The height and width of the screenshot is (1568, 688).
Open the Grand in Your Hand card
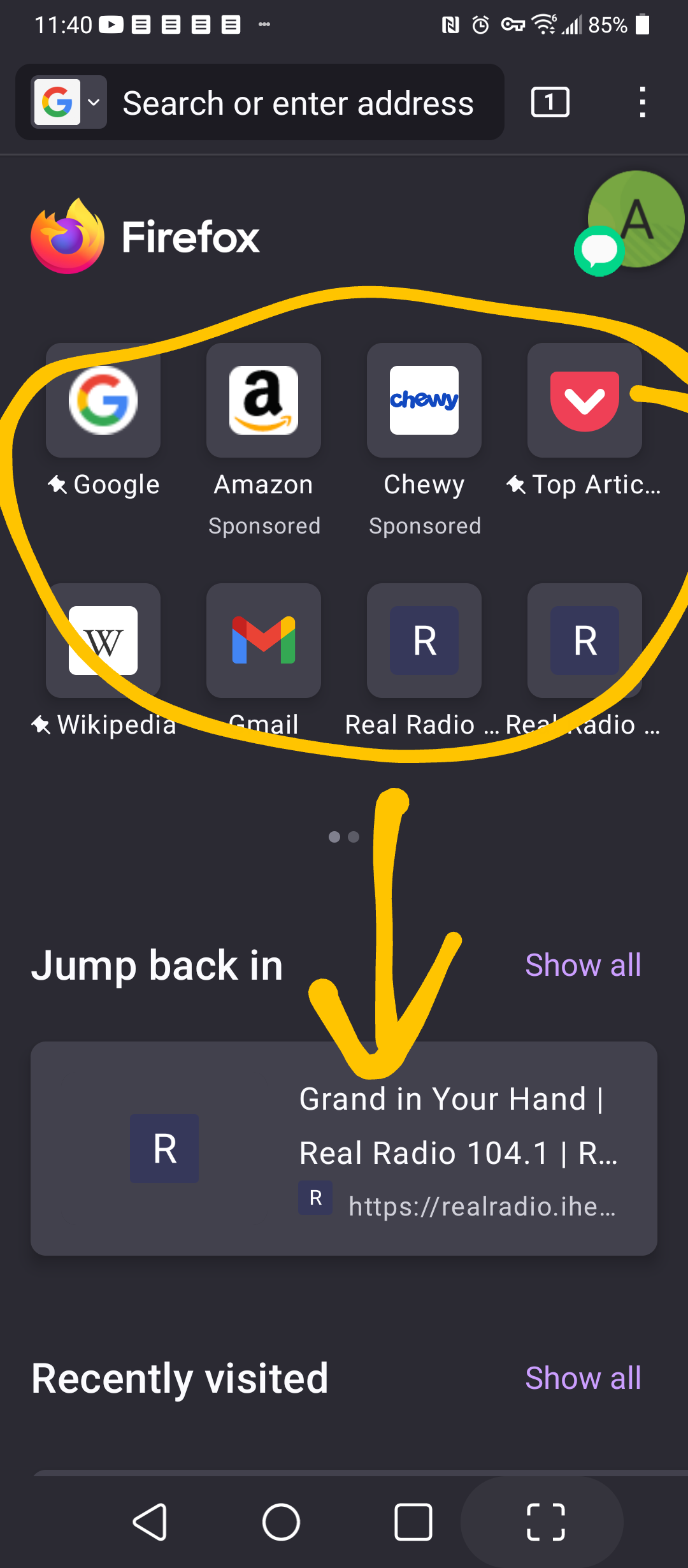[x=344, y=1149]
